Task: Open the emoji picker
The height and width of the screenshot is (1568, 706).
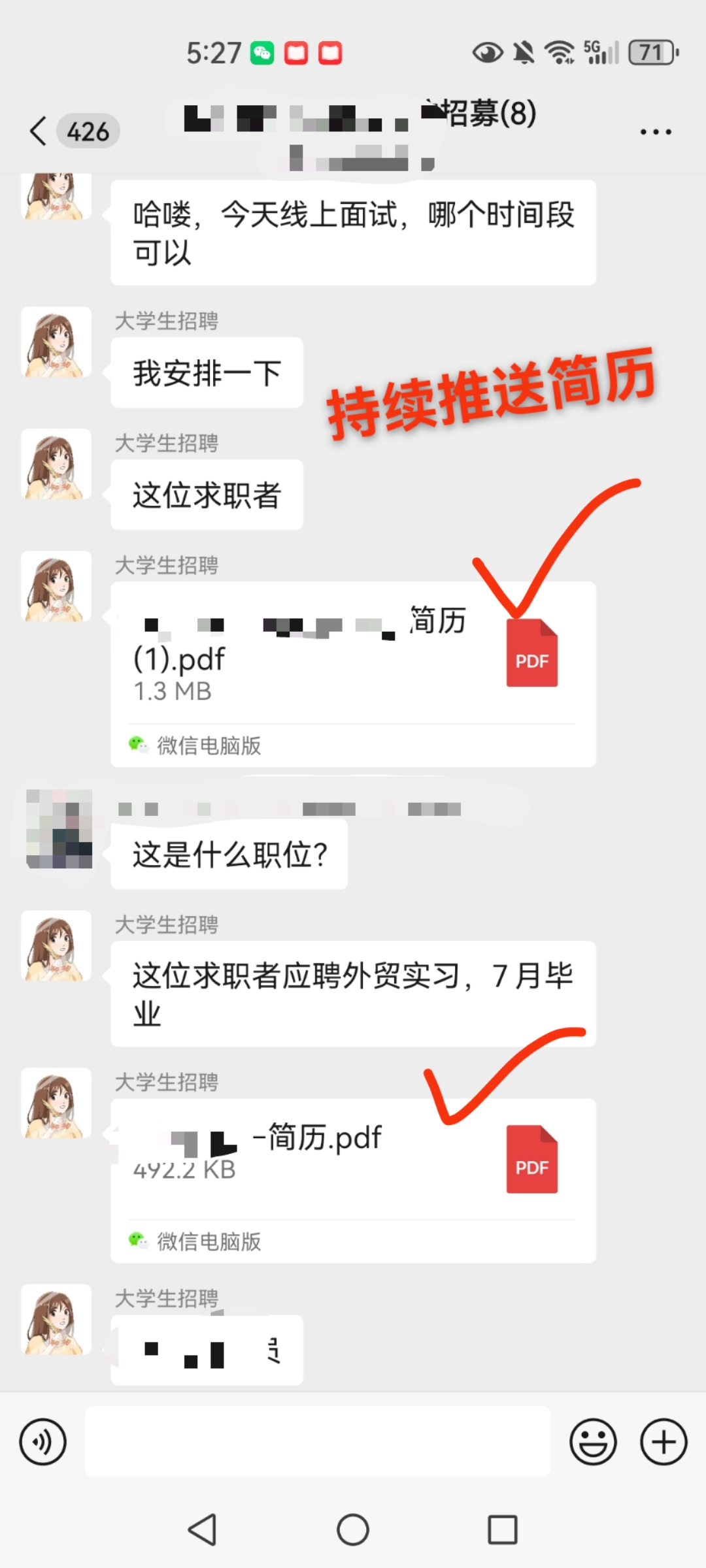Action: pos(593,1442)
